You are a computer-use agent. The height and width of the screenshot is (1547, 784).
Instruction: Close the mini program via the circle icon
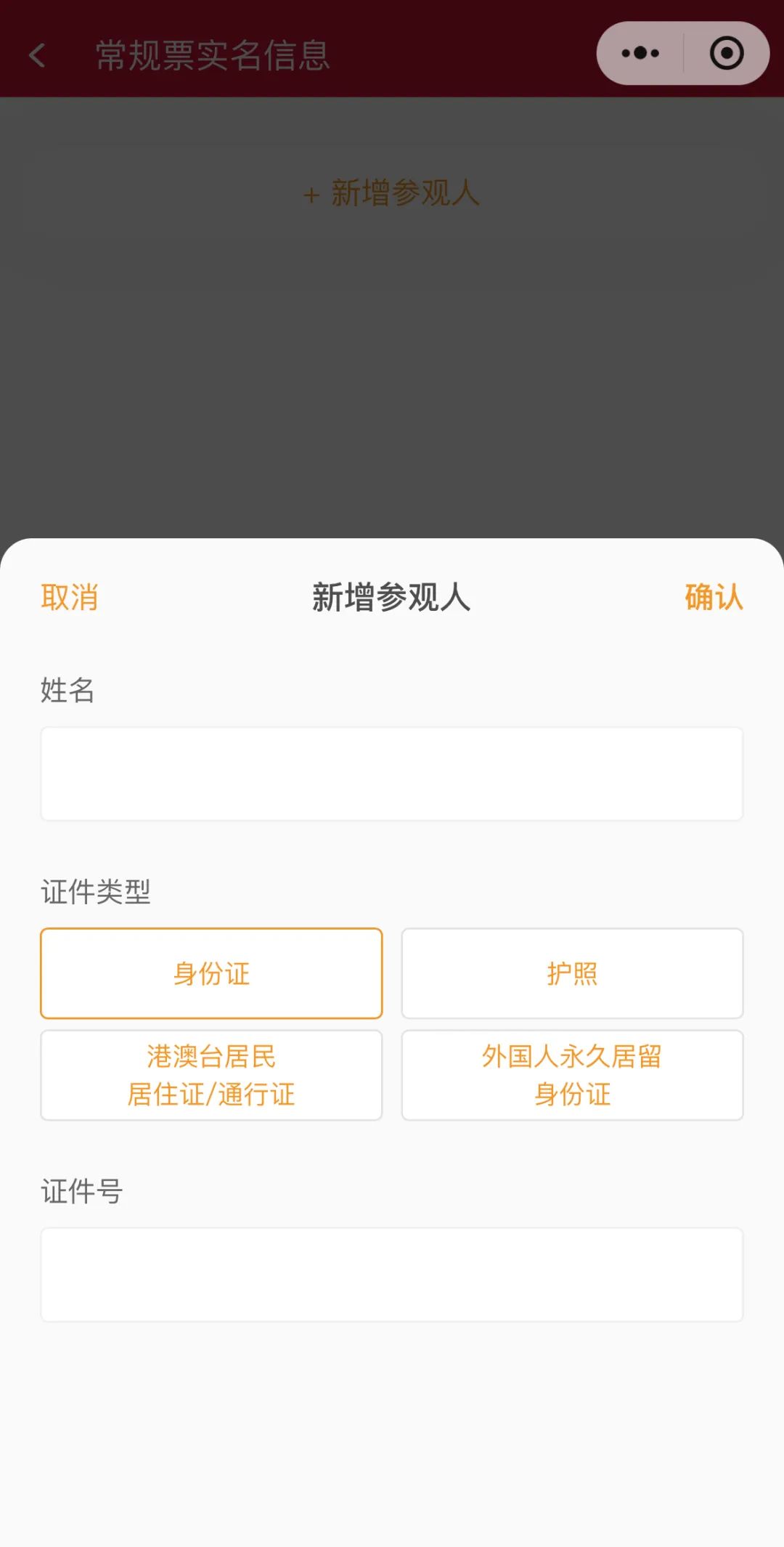tap(727, 53)
